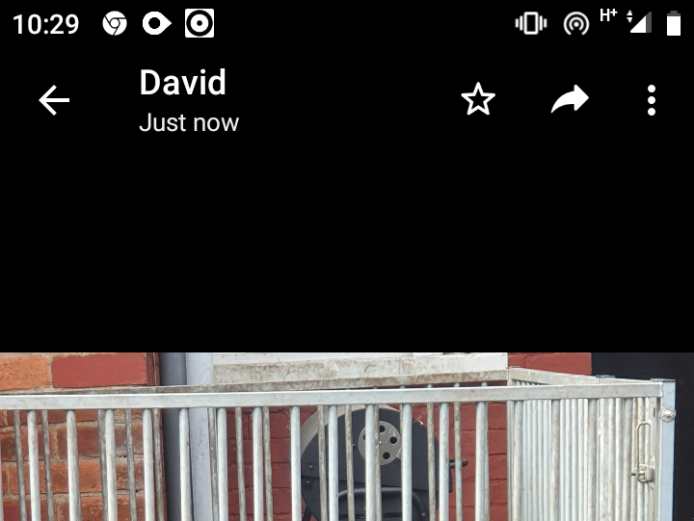Screen dimensions: 694x521
Task: Star this photo from David
Action: coord(478,100)
